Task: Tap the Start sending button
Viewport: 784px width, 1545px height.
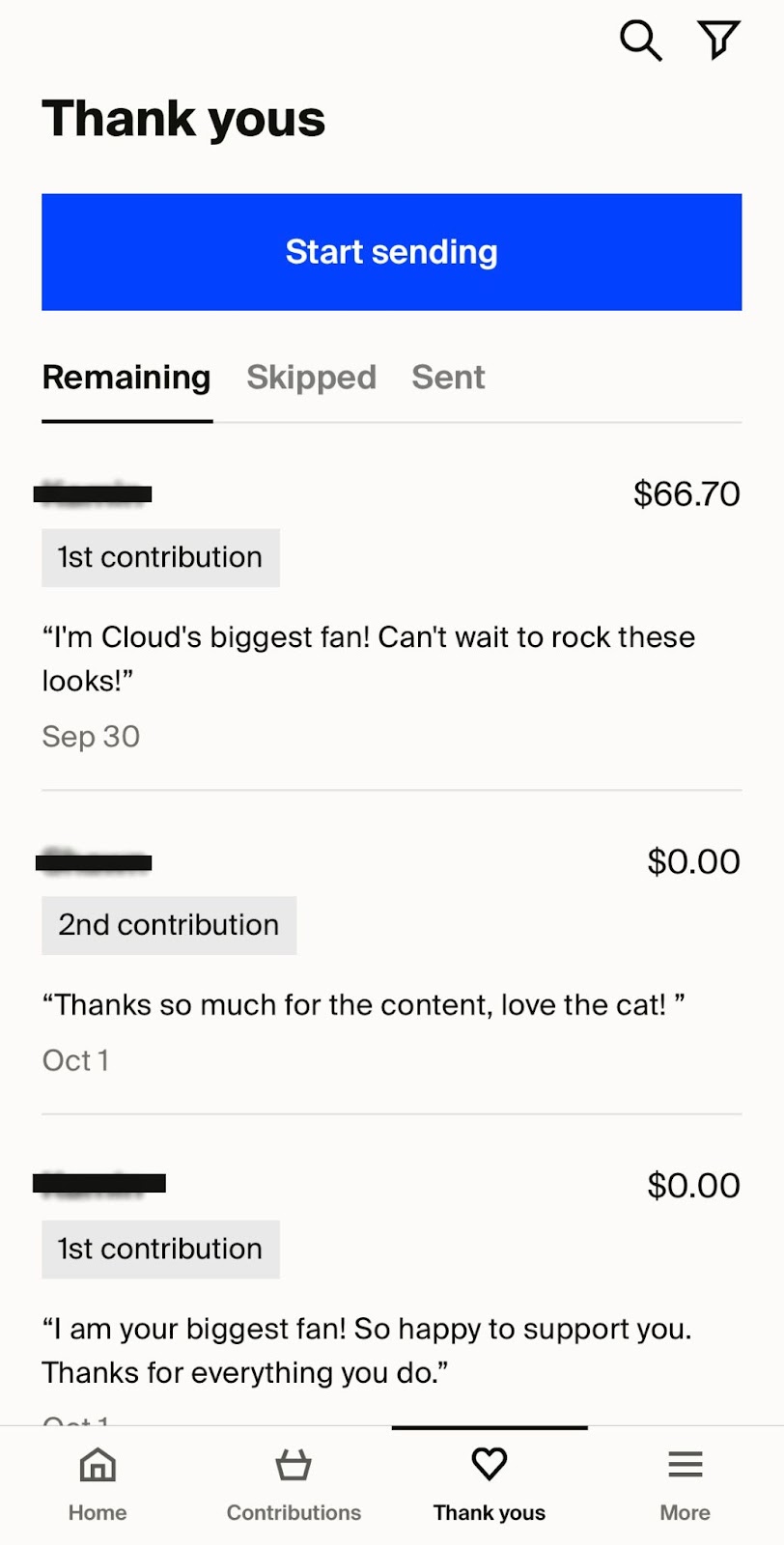Action: point(391,252)
